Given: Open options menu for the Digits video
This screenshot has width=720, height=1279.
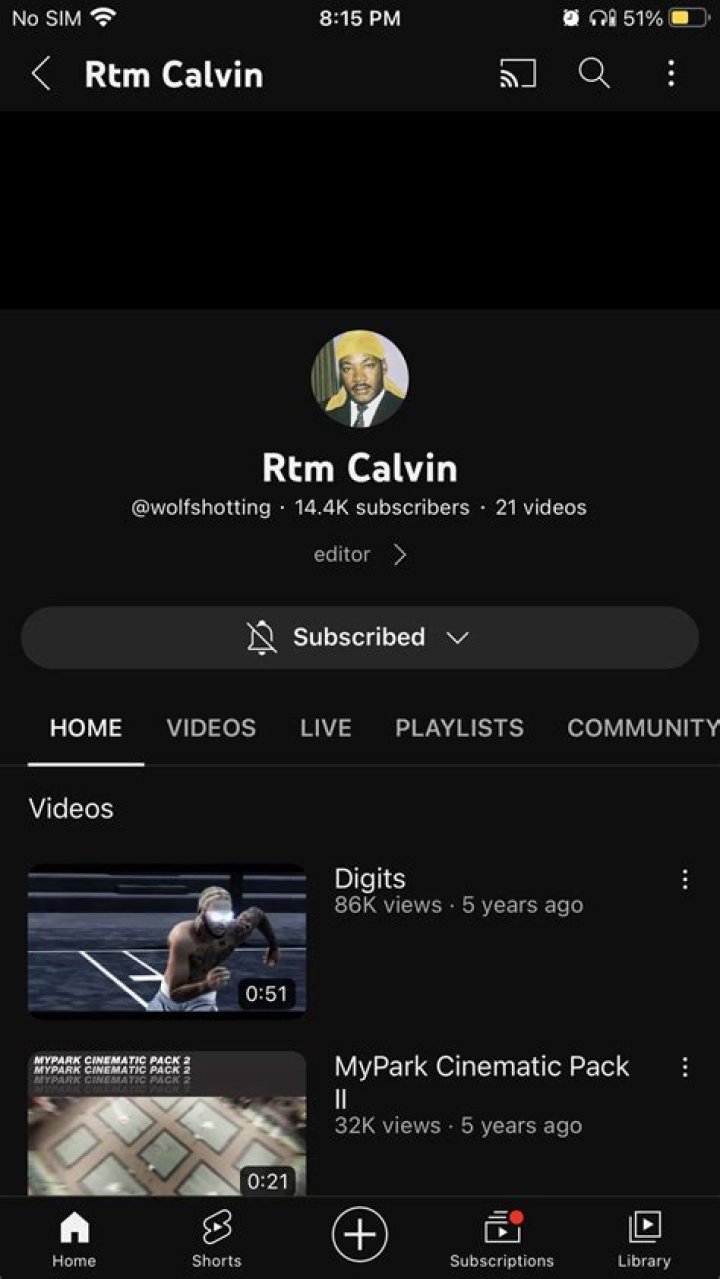Looking at the screenshot, I should point(685,879).
